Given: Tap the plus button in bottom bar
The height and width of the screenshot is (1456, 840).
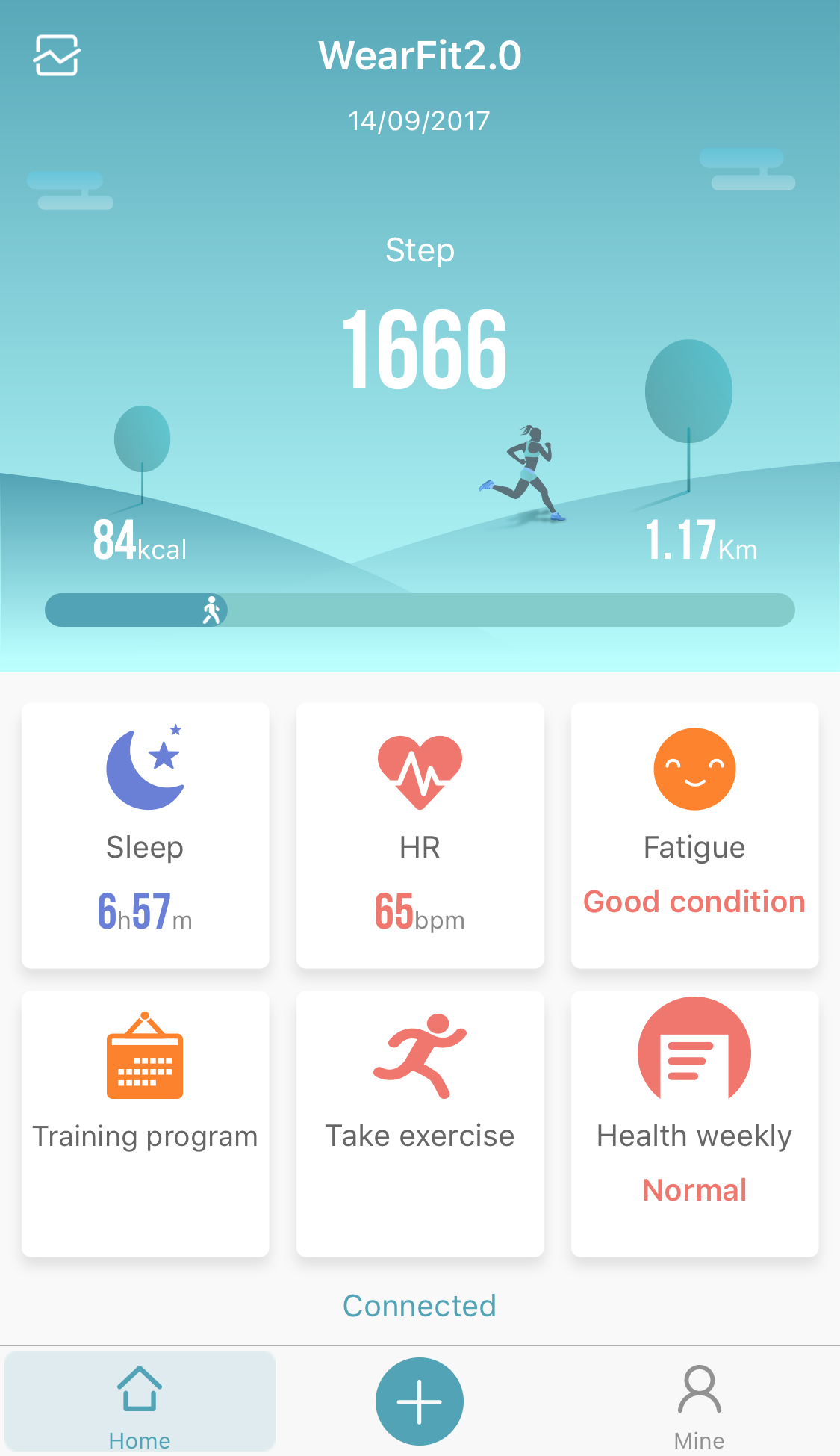Looking at the screenshot, I should 420,1401.
